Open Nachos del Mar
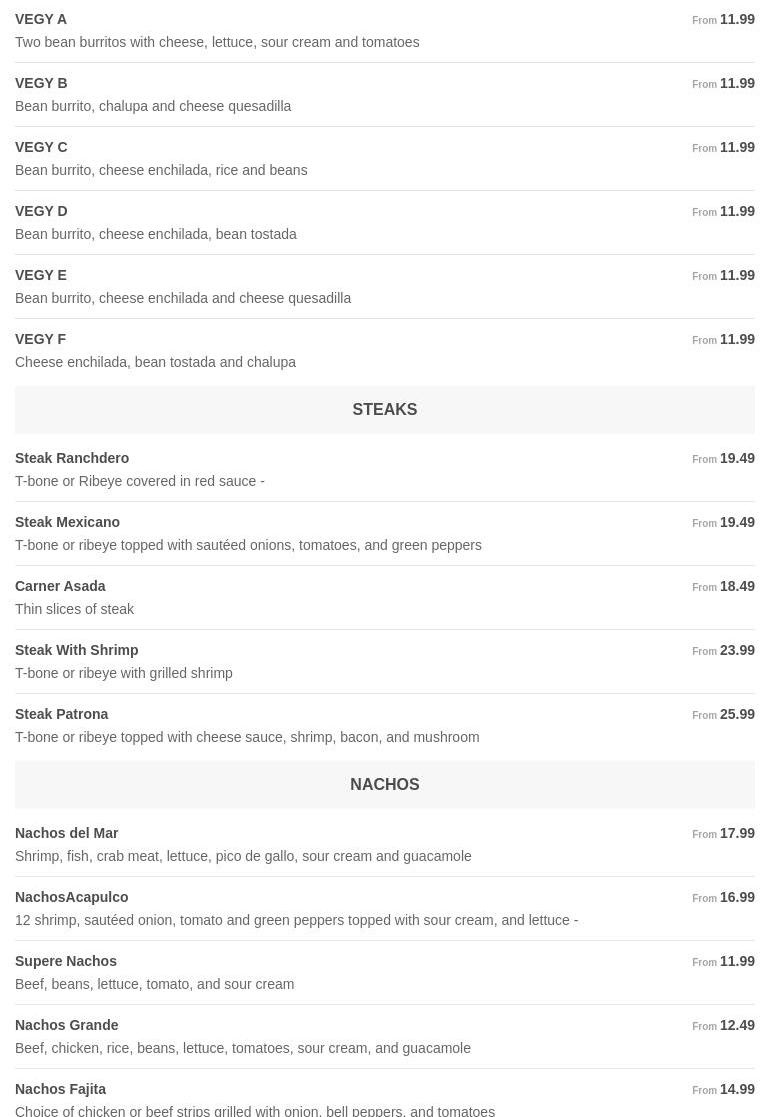The height and width of the screenshot is (1117, 770). [67, 834]
